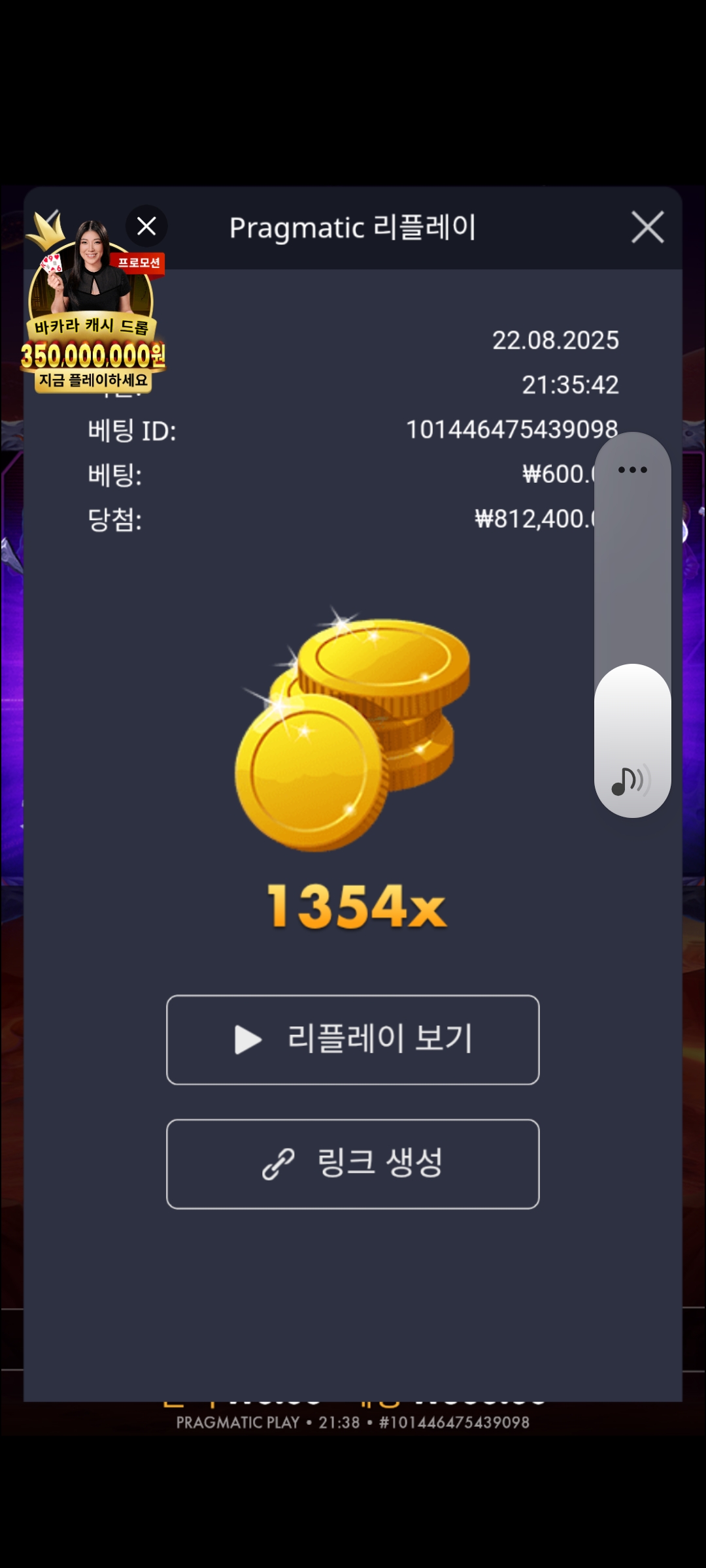Open the volume panel's three-dot options

point(632,470)
